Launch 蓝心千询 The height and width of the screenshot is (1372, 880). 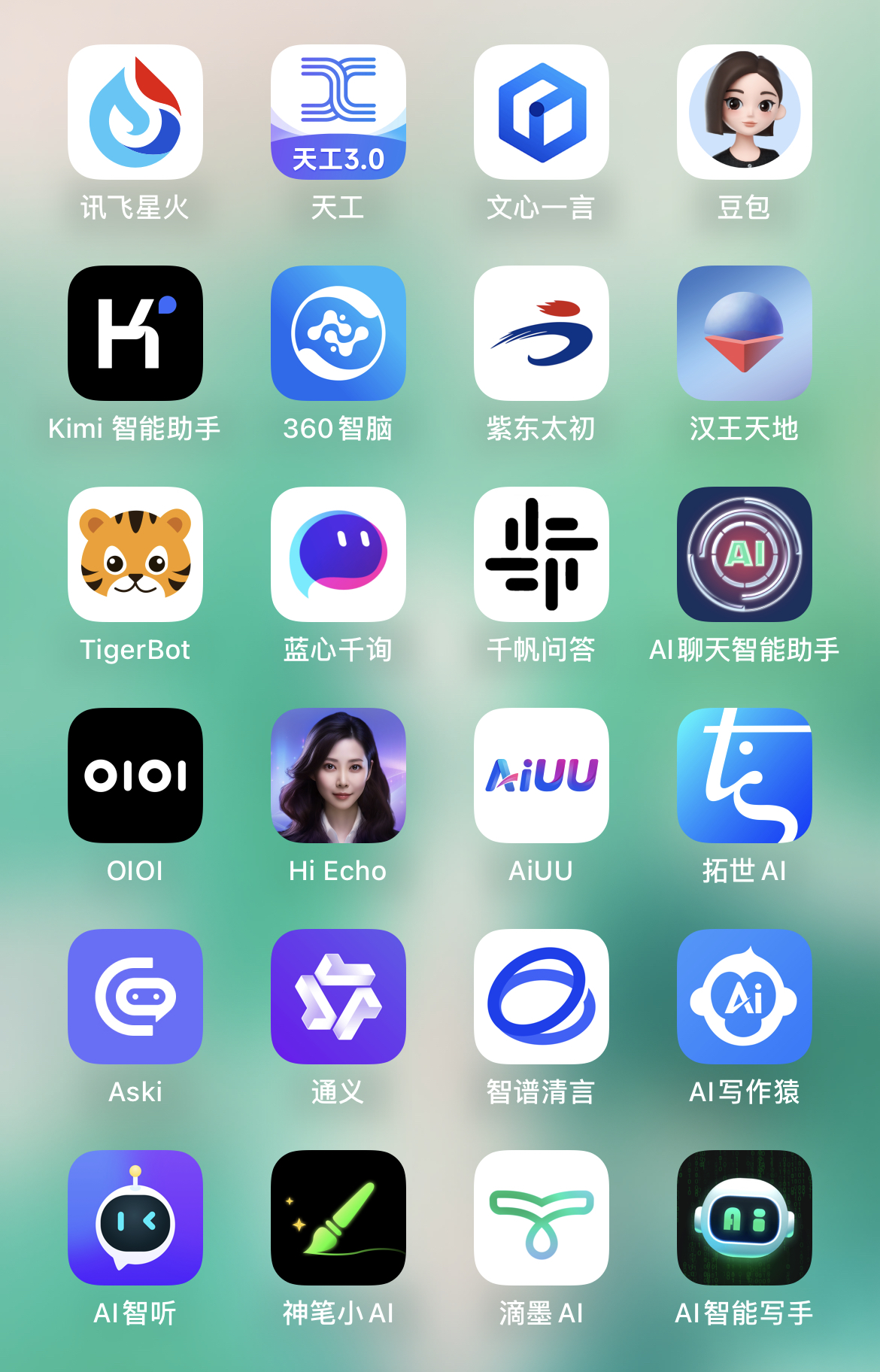338,554
